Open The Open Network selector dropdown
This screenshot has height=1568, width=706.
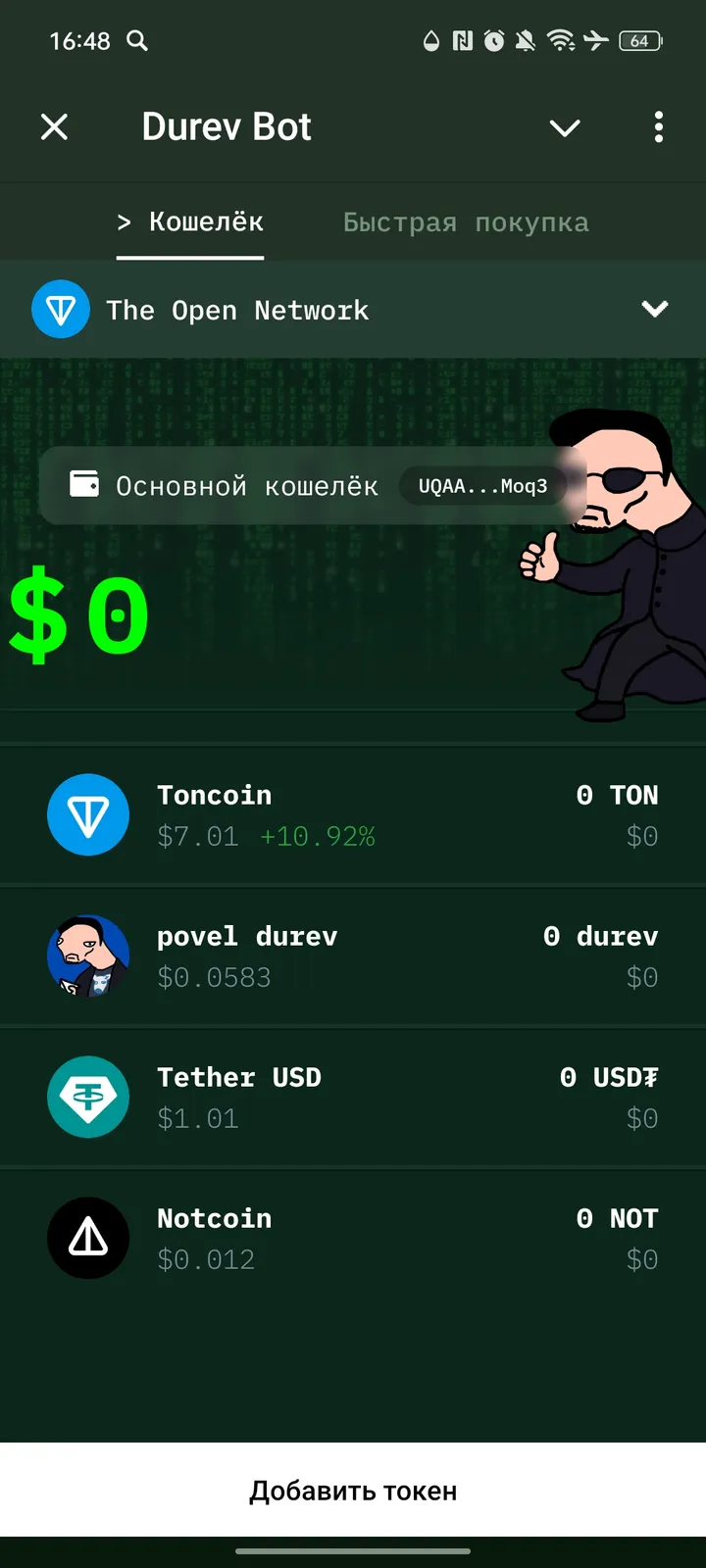654,309
